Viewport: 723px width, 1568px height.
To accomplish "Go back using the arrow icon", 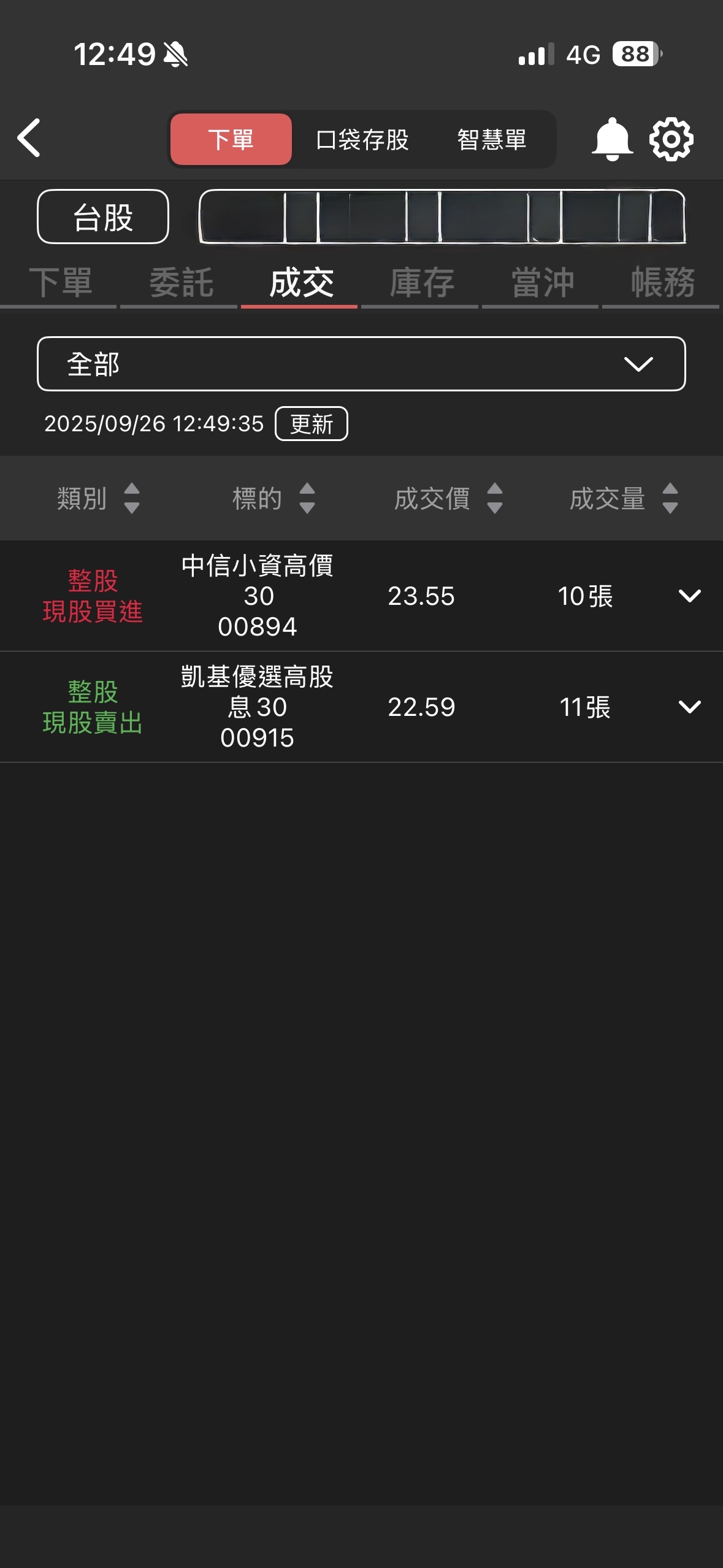I will [x=29, y=139].
